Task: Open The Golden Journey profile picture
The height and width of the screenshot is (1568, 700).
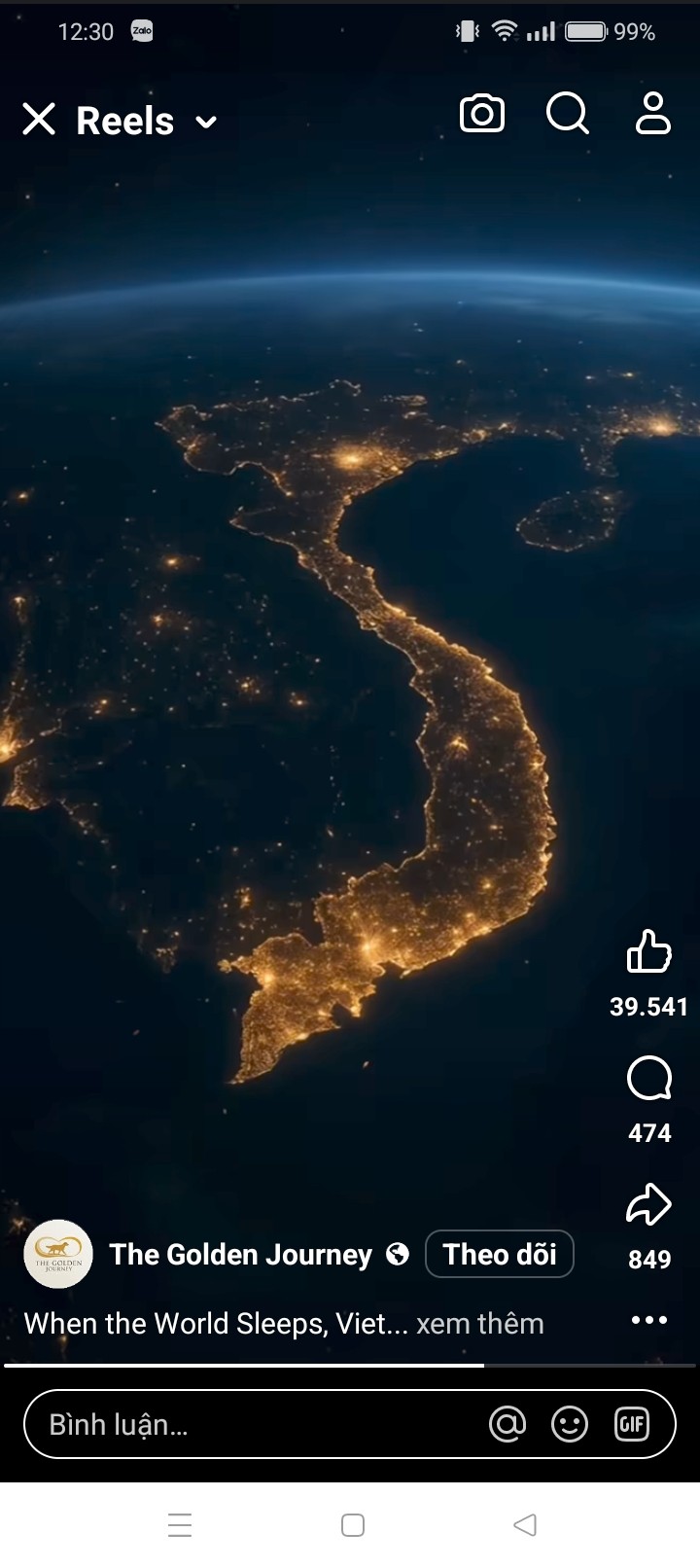Action: pyautogui.click(x=58, y=1254)
